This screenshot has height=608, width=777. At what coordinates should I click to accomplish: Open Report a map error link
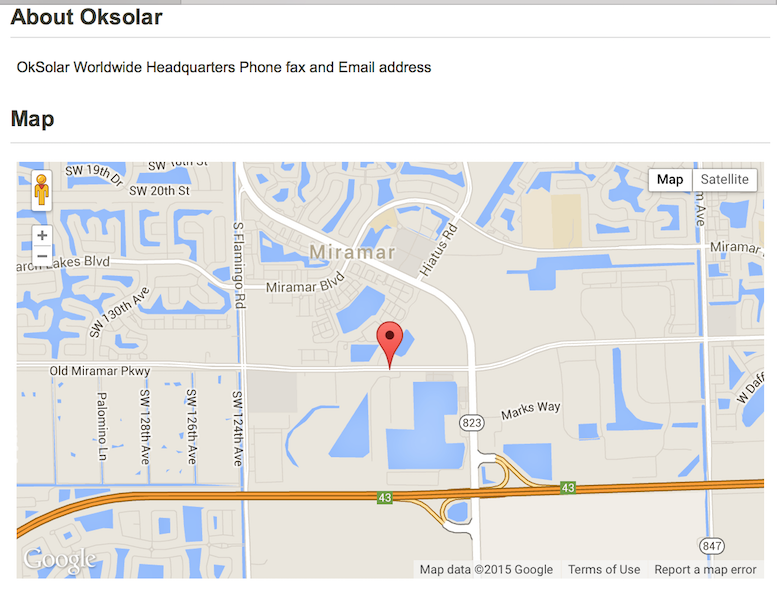[705, 570]
